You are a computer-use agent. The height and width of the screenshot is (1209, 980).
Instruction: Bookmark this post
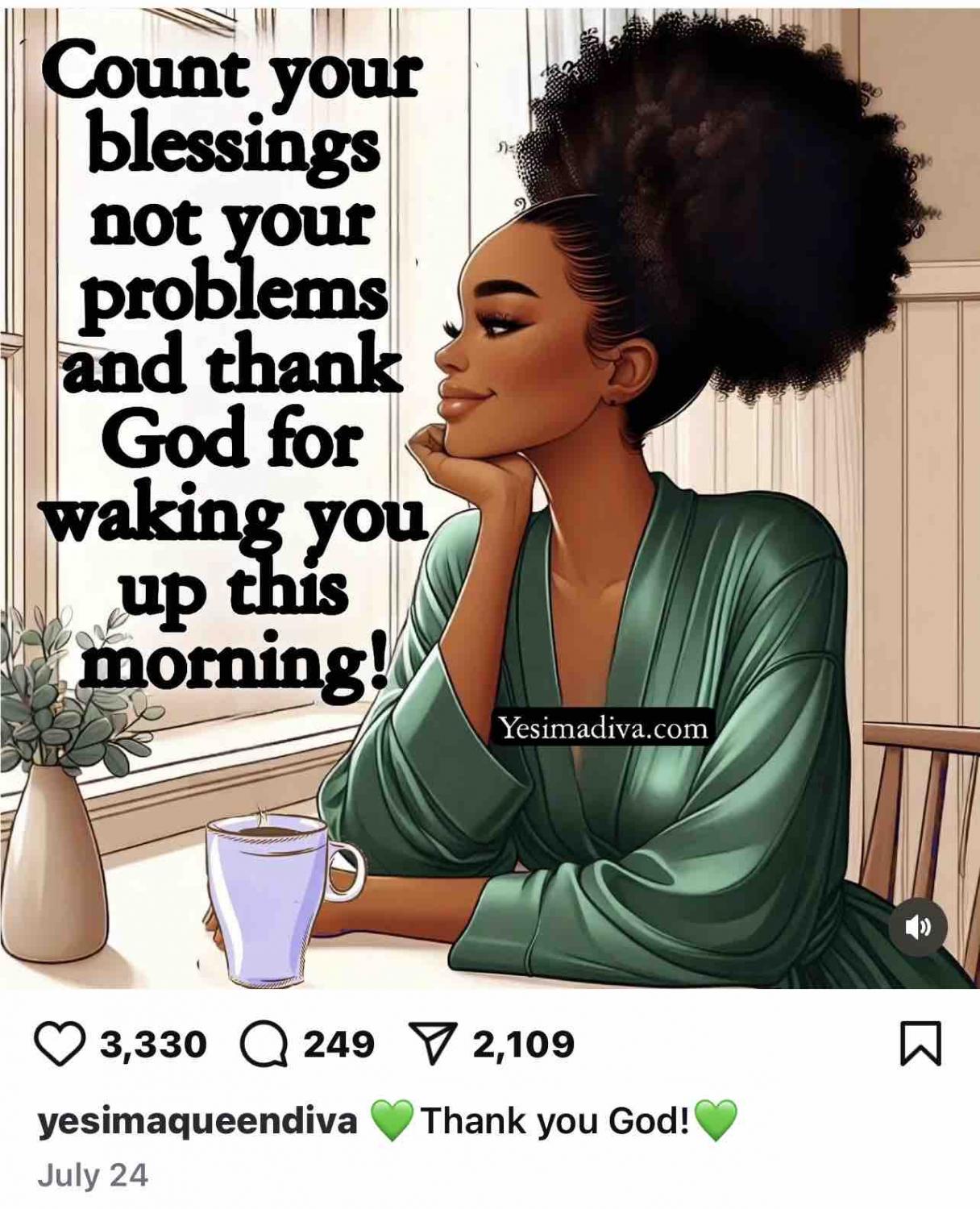(x=920, y=1044)
